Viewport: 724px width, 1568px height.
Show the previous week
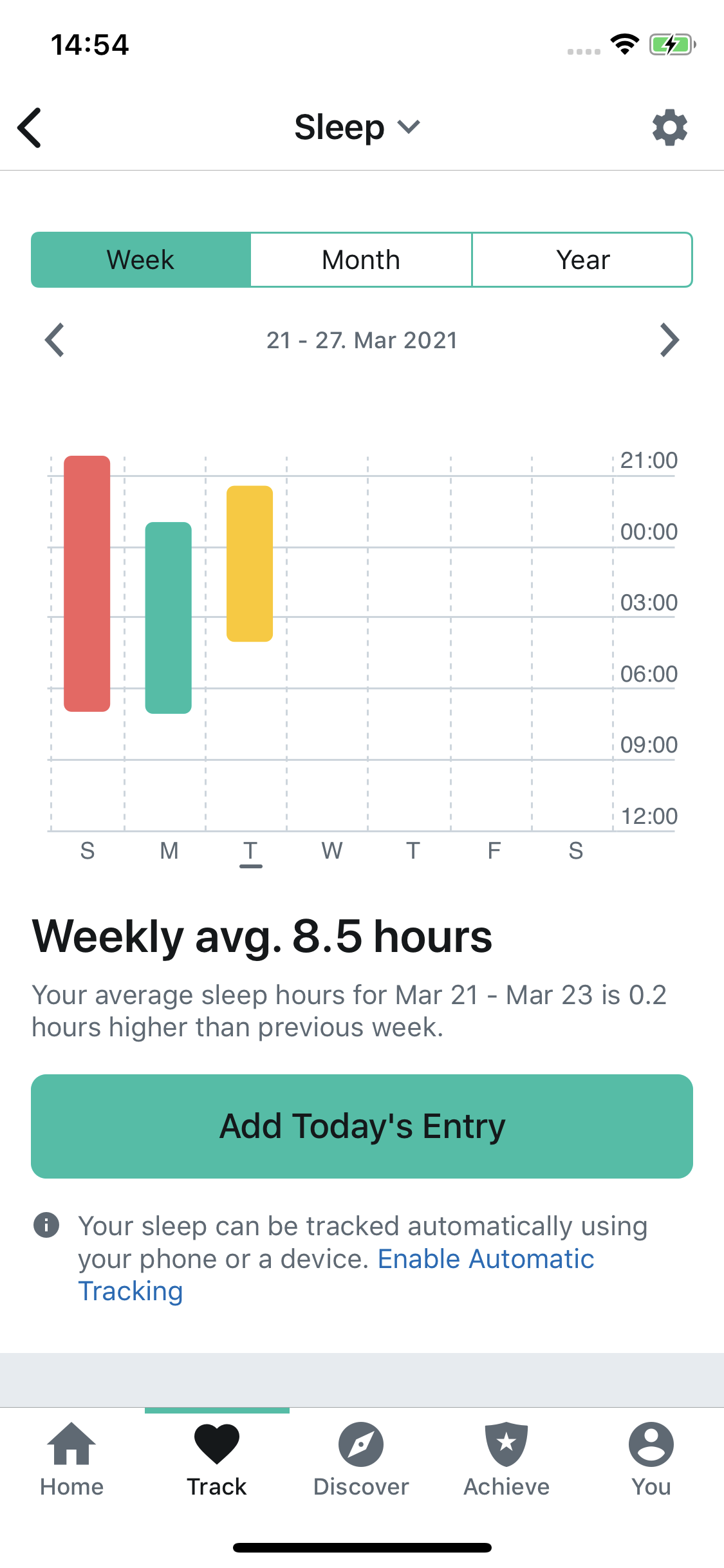(55, 340)
